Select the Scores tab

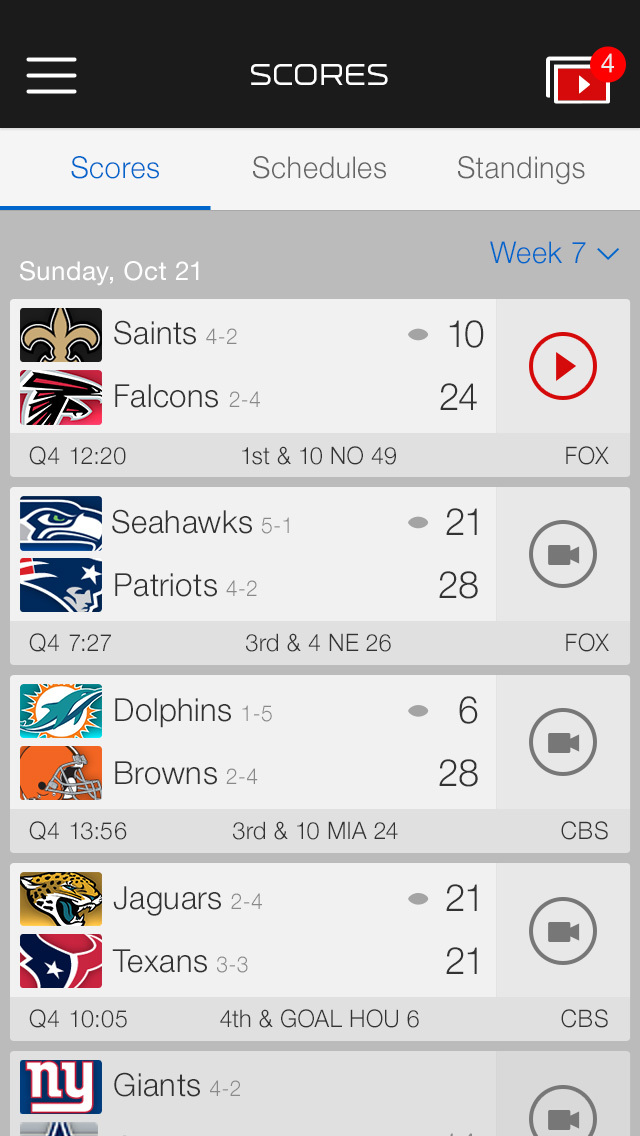[115, 168]
